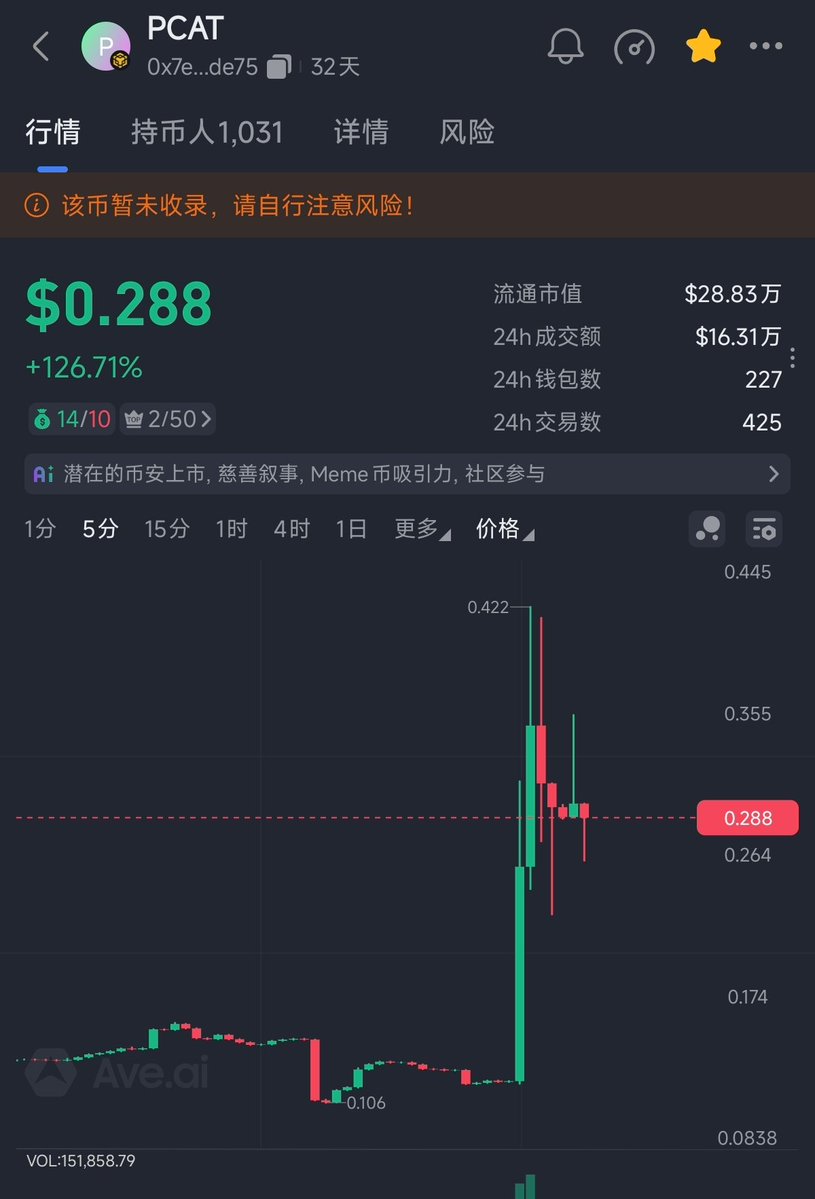Open the 更多 interval dropdown
This screenshot has height=1199, width=815.
[x=422, y=529]
